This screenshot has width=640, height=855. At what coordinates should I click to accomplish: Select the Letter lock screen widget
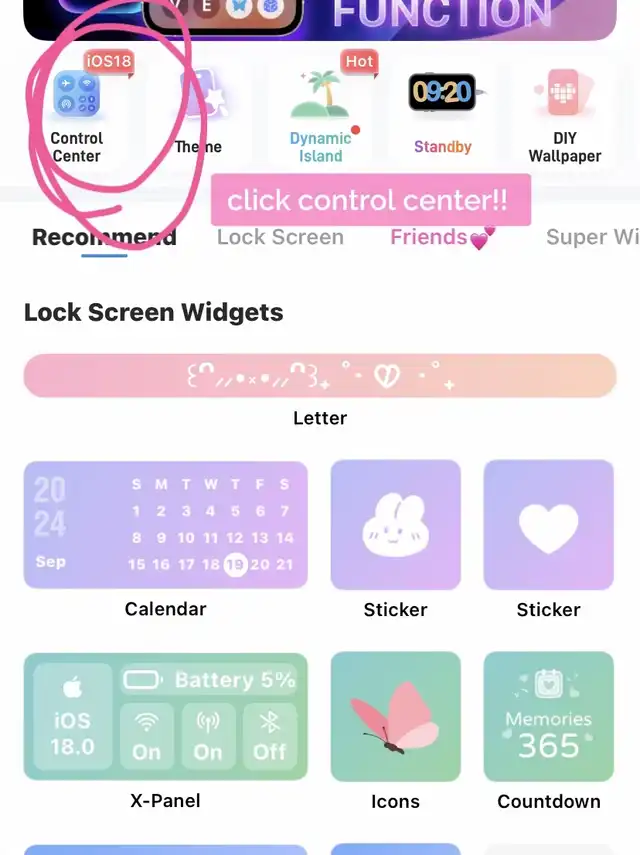click(x=320, y=376)
